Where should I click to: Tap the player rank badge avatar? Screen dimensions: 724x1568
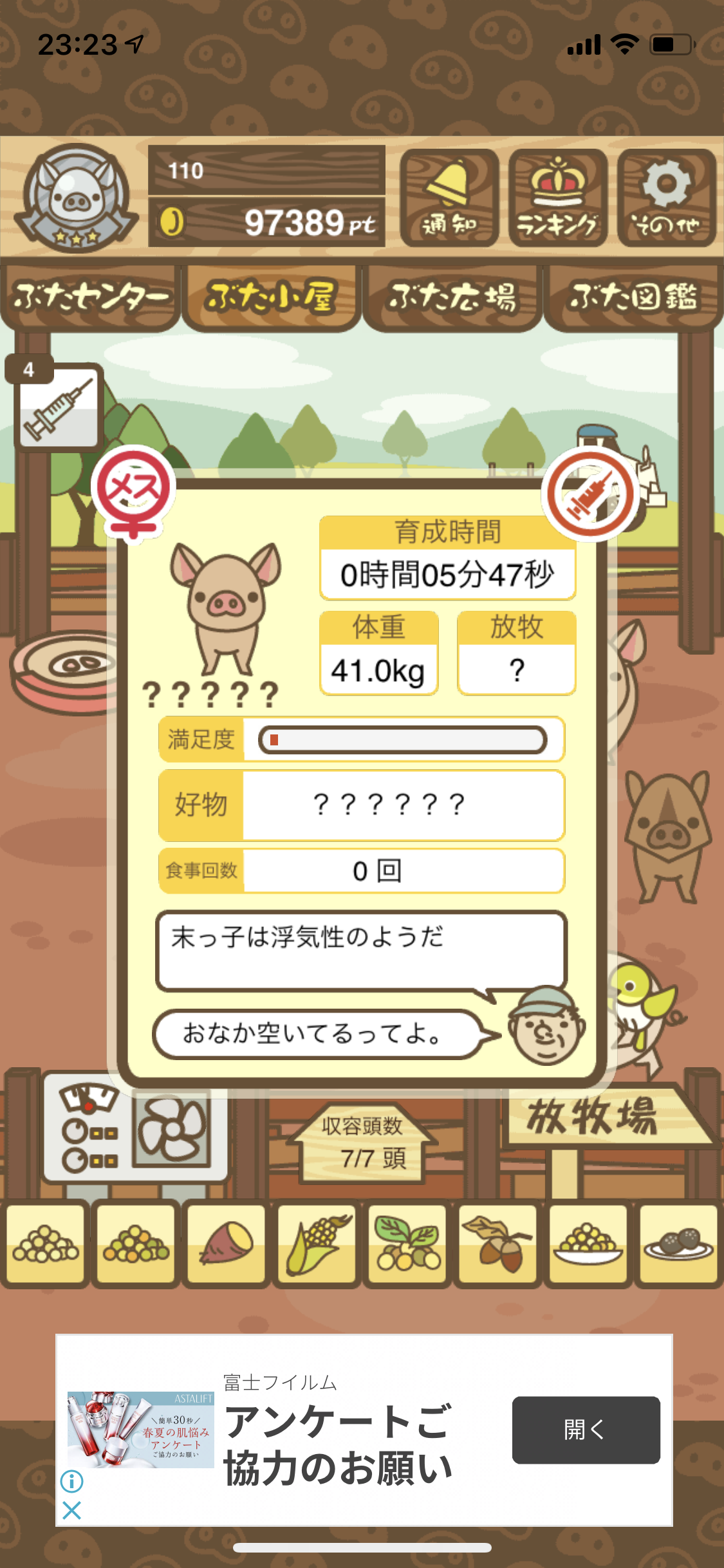(x=76, y=198)
